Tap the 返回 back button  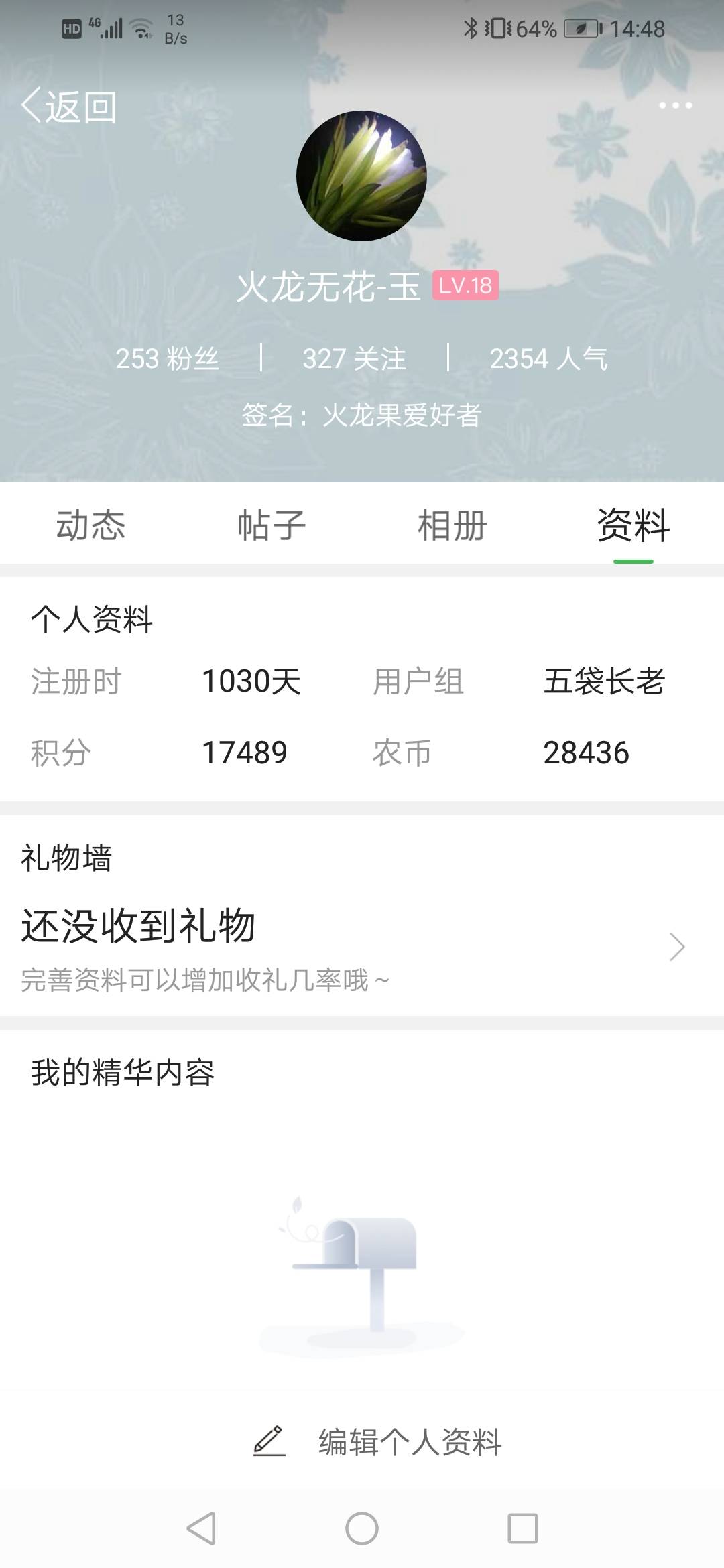click(x=69, y=106)
